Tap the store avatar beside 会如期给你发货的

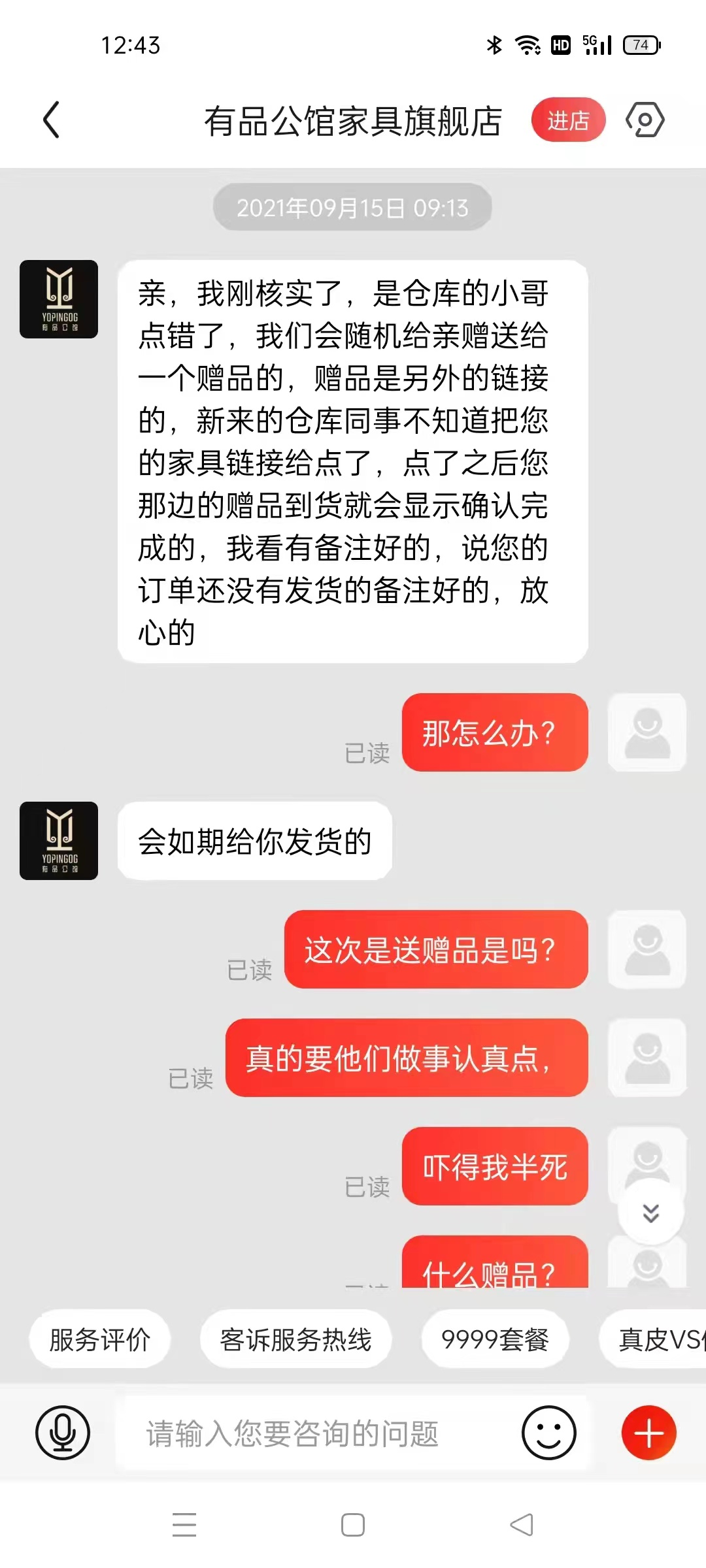[x=59, y=841]
